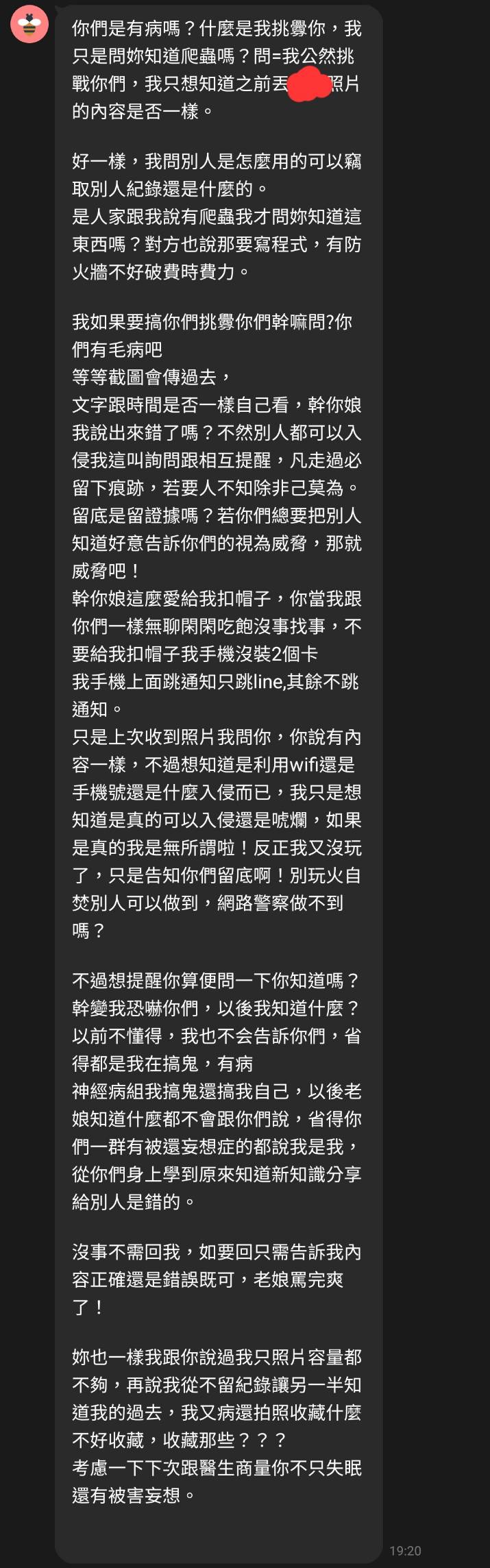Open the sender's bee profile avatar
The image size is (490, 1568).
tap(29, 24)
